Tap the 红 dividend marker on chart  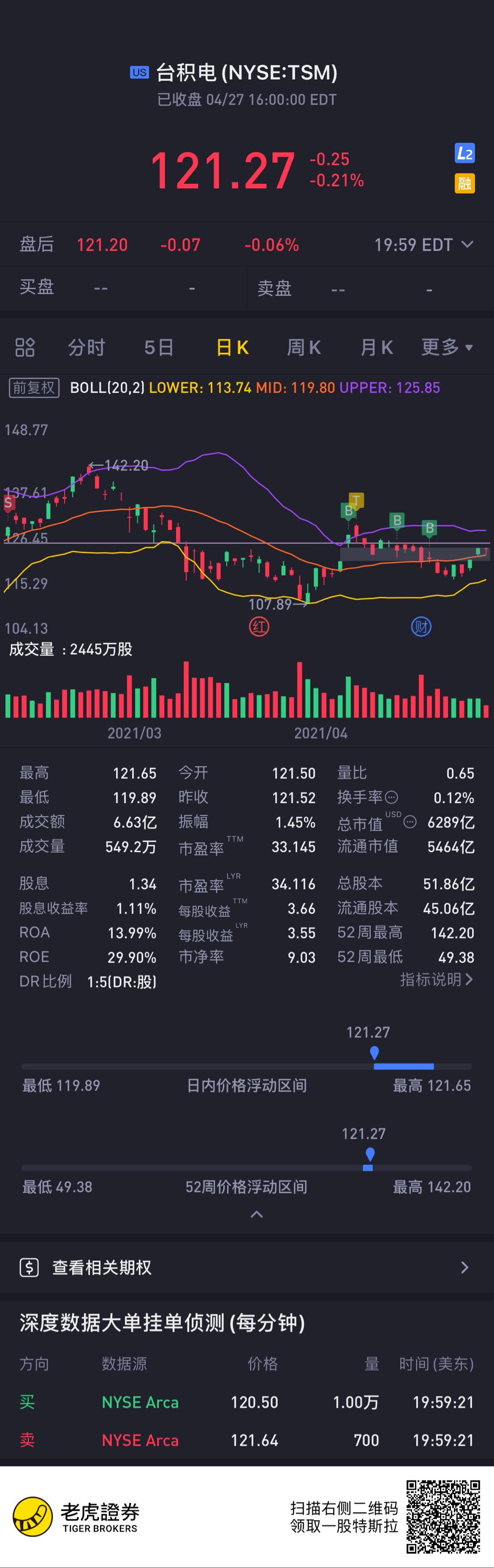(x=259, y=626)
